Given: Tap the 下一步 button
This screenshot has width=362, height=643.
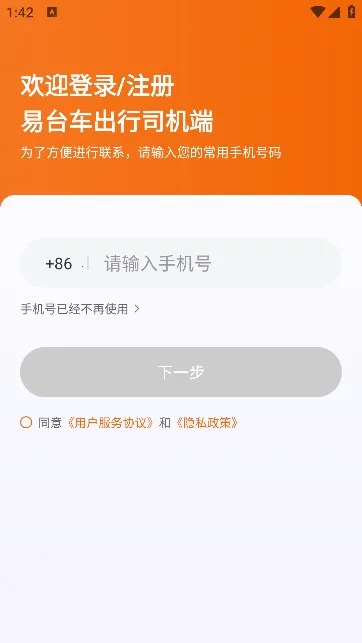Looking at the screenshot, I should tap(181, 372).
